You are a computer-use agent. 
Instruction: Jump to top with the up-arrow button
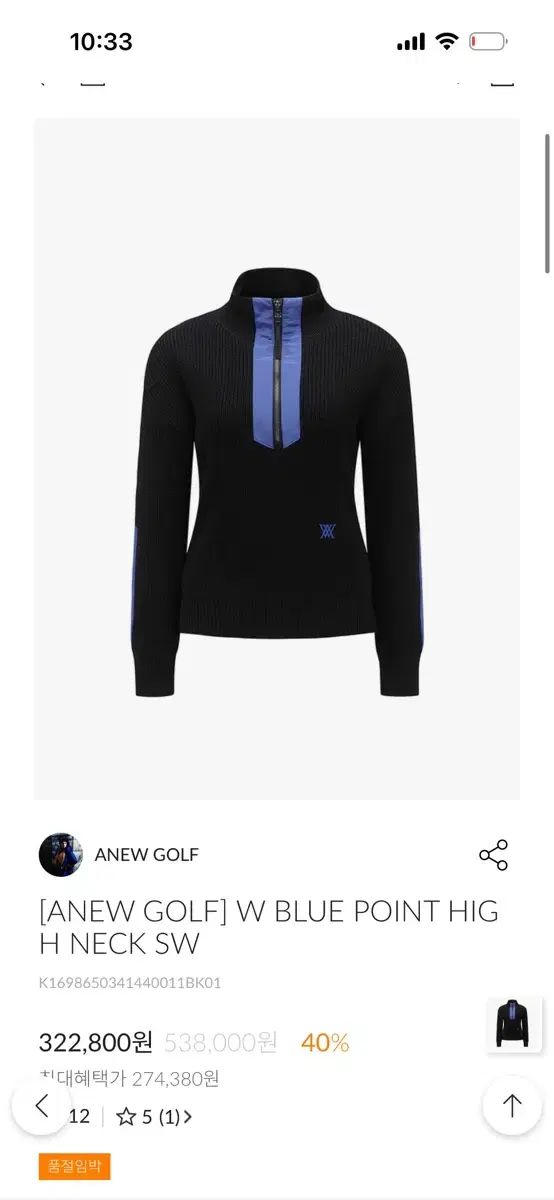512,1106
